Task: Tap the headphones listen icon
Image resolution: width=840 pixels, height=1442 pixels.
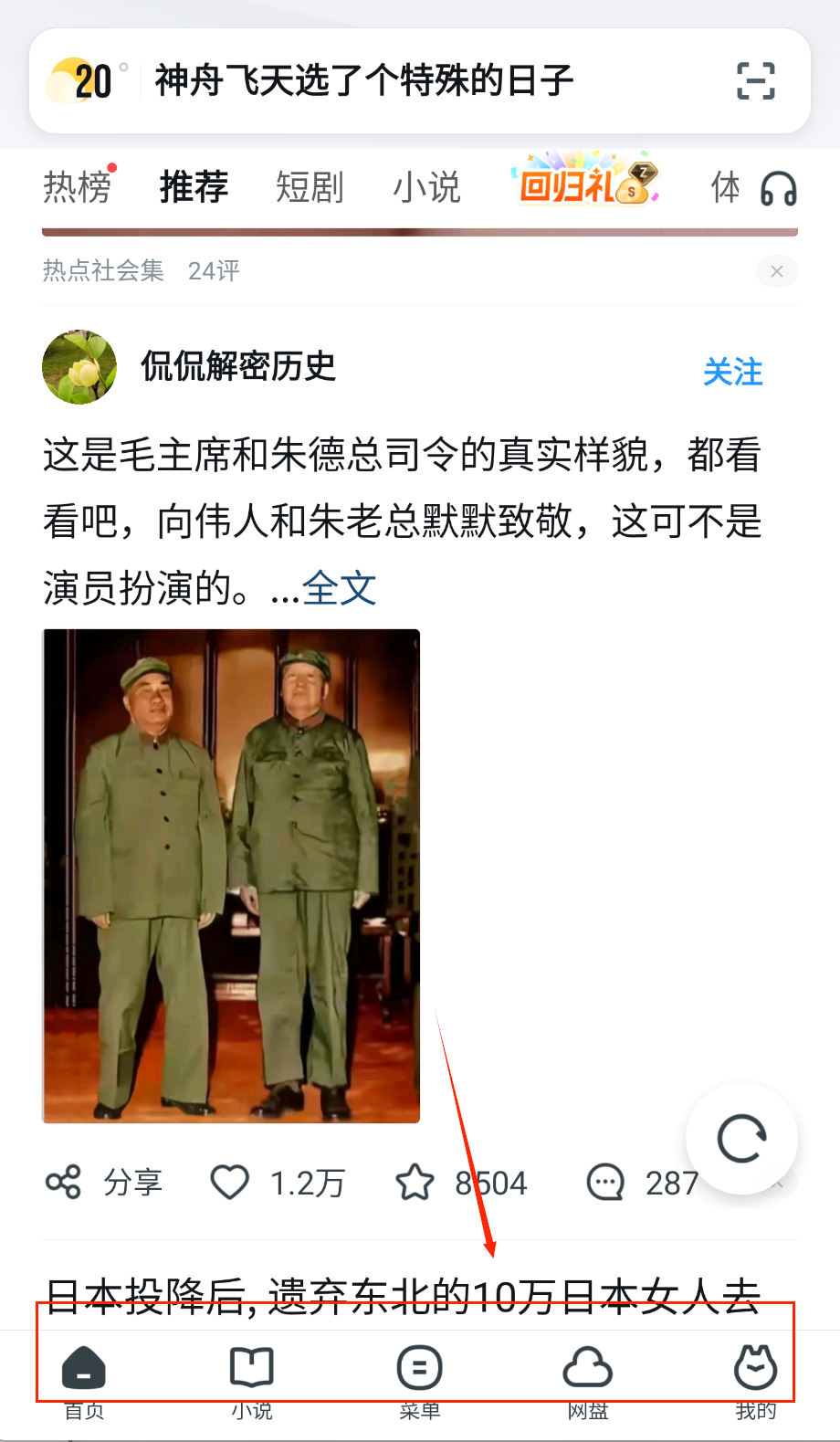Action: coord(778,189)
